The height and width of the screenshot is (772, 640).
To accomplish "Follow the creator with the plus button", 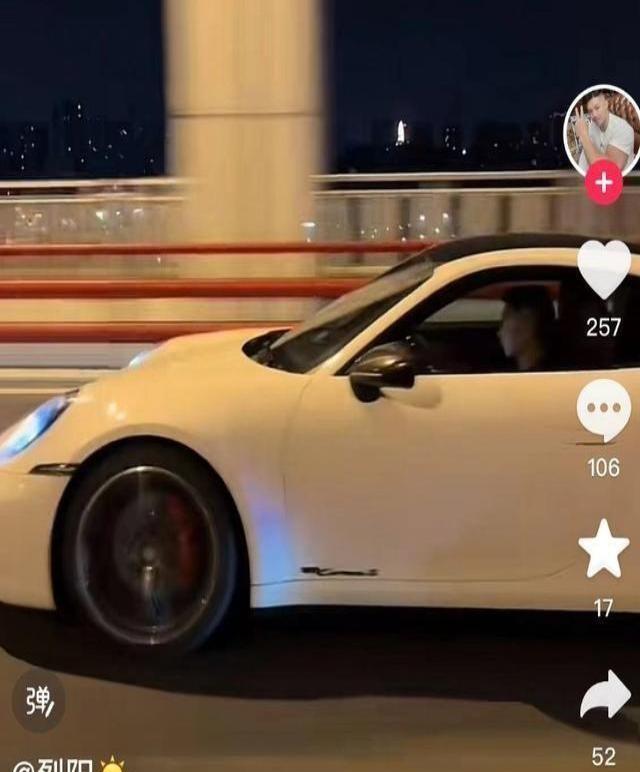I will pyautogui.click(x=603, y=183).
